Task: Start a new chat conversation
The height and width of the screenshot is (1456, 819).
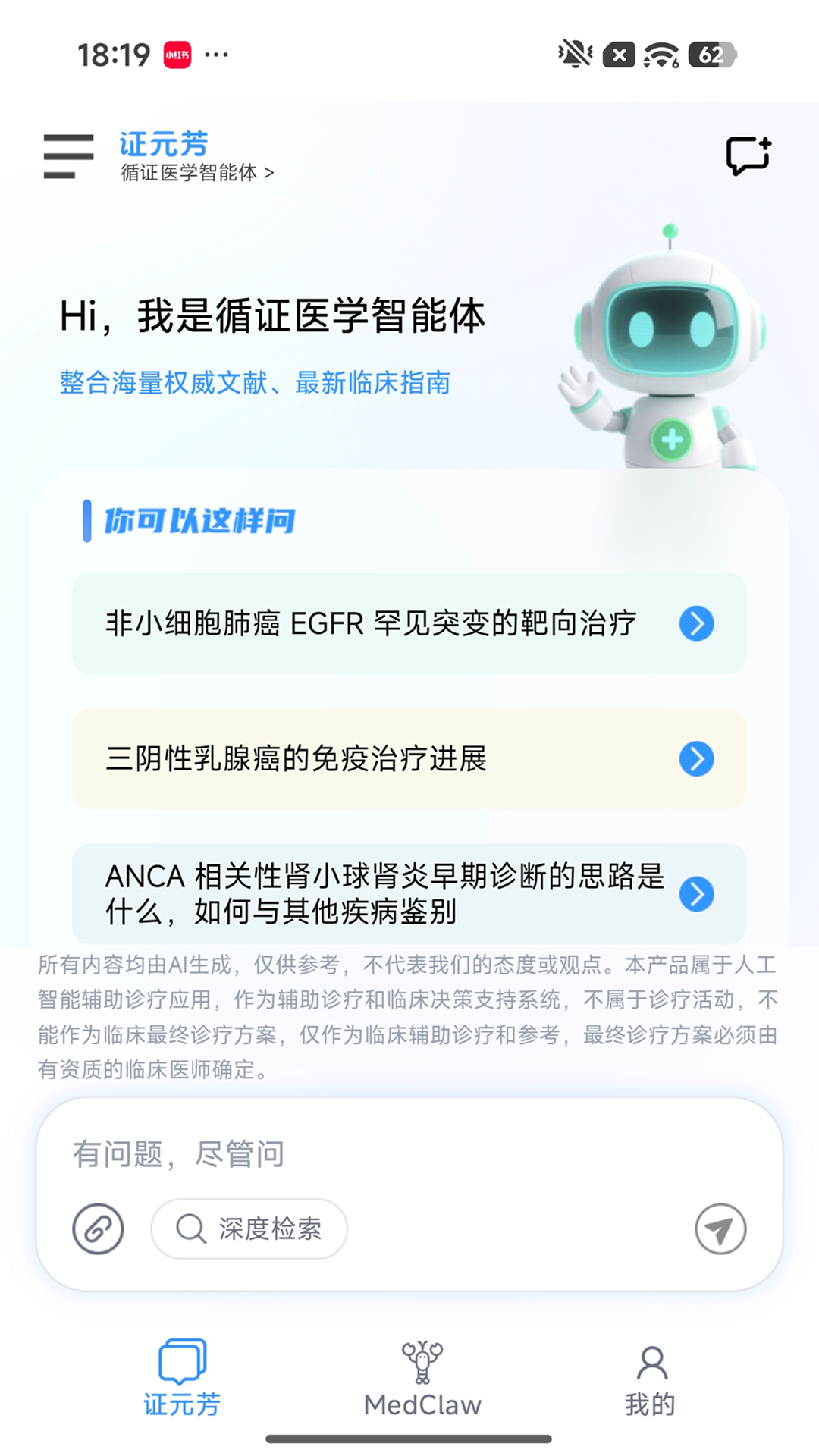Action: (x=748, y=155)
